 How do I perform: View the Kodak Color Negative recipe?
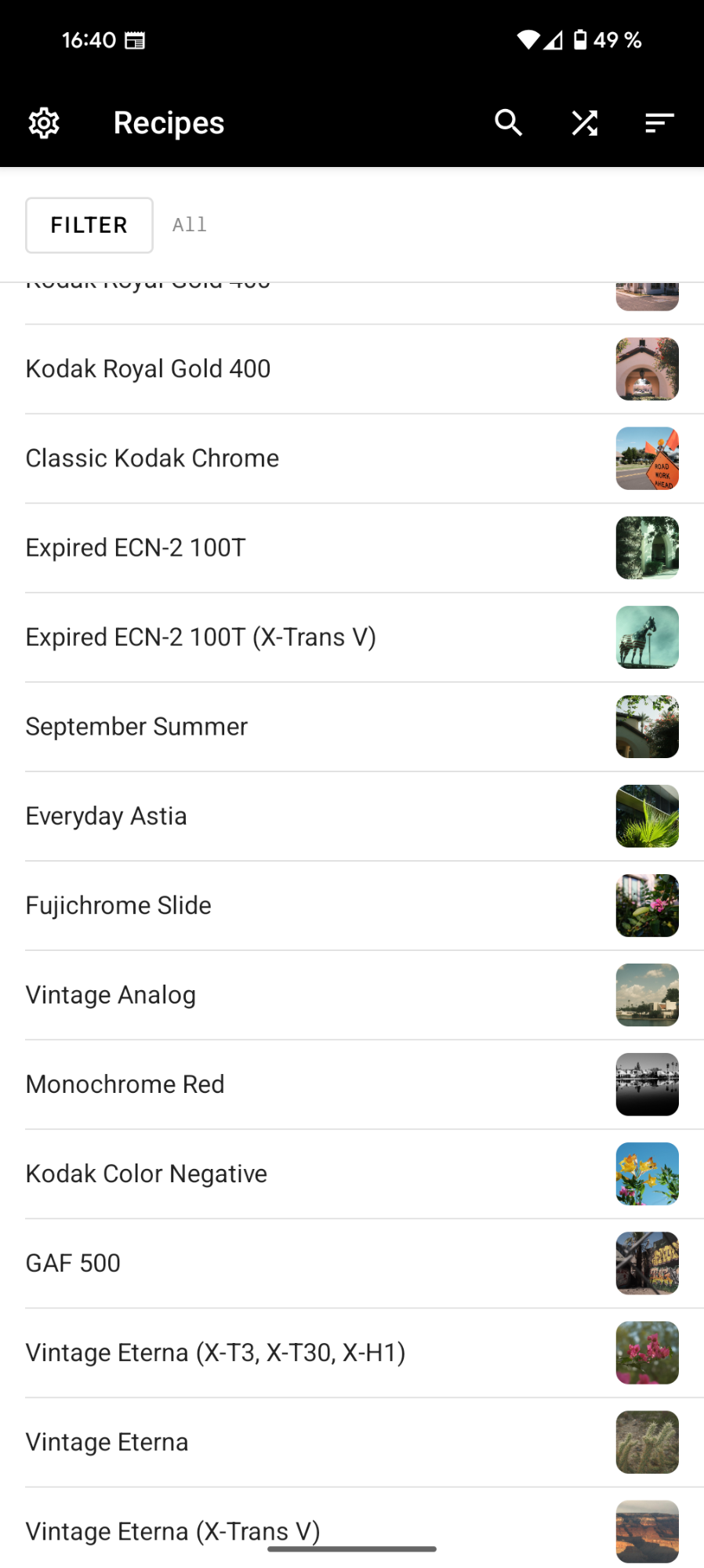[147, 1174]
